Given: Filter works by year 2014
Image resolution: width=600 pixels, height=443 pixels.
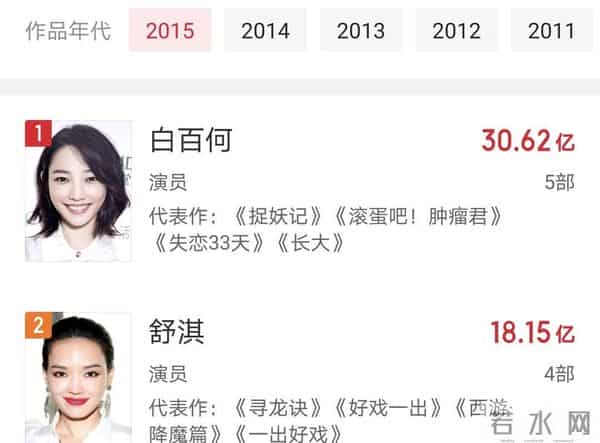Looking at the screenshot, I should [x=265, y=30].
